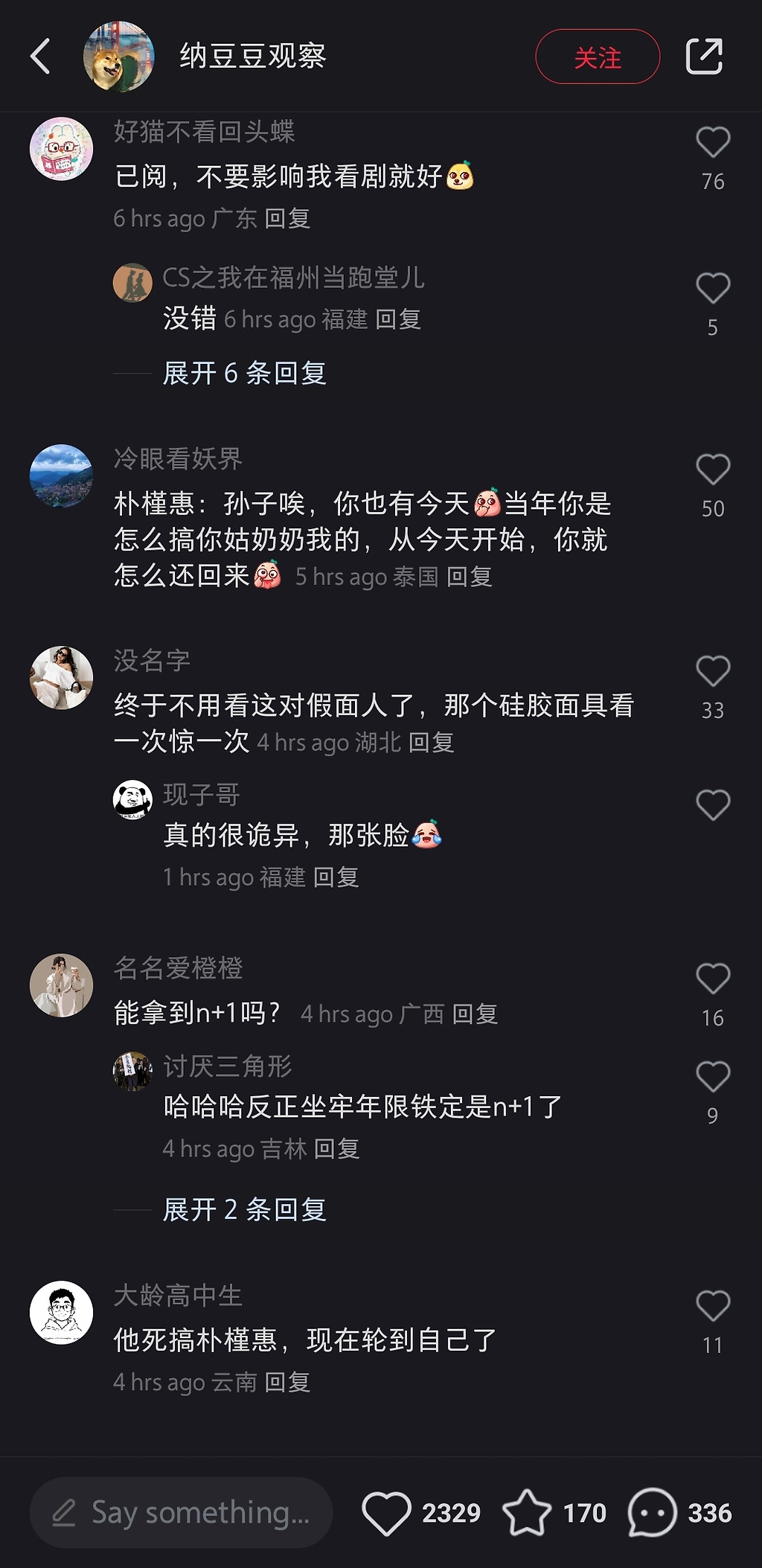The image size is (762, 1568).
Task: Like the comment by 好猫不看回头蝶
Action: (x=713, y=142)
